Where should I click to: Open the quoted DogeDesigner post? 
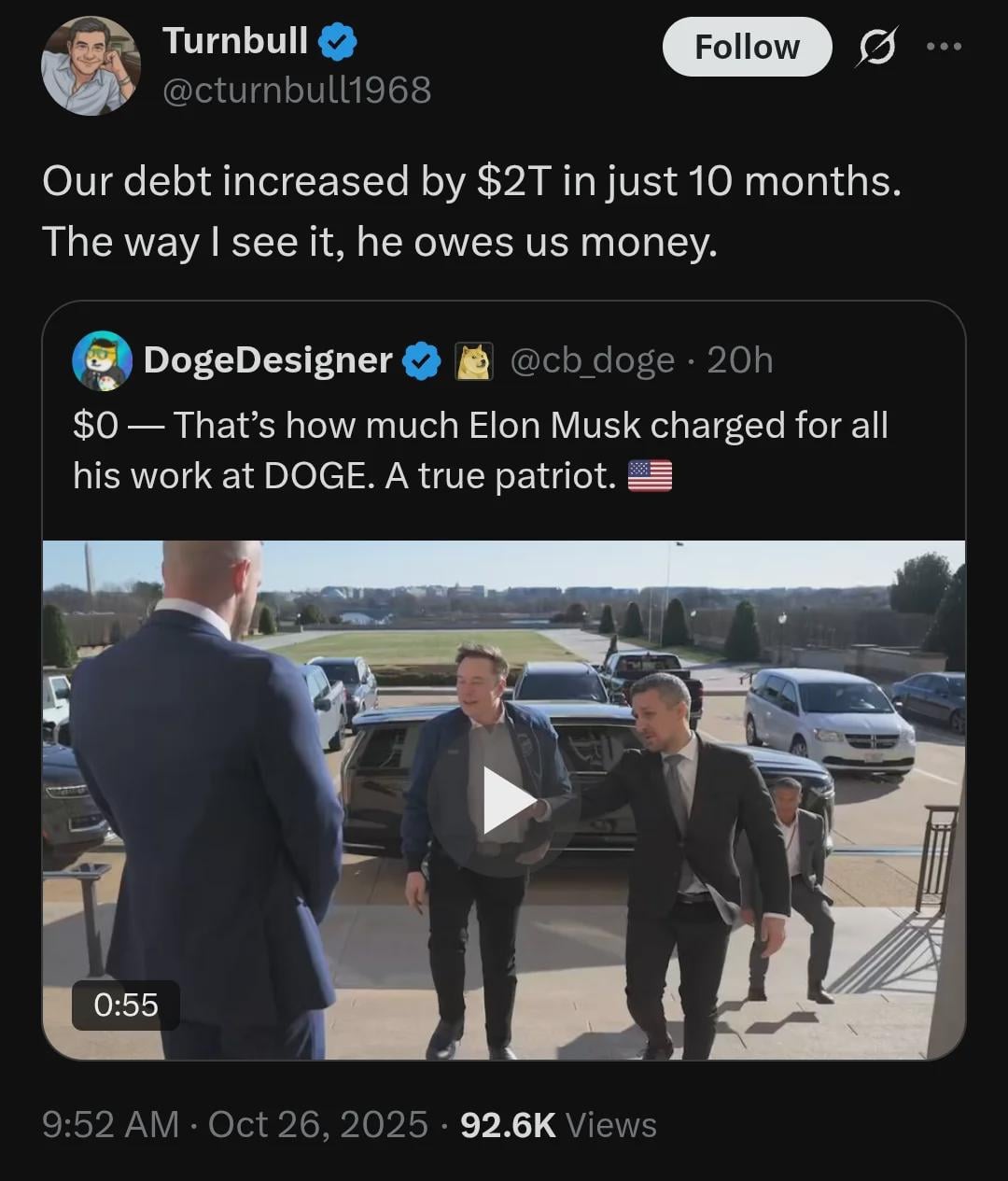tap(481, 451)
